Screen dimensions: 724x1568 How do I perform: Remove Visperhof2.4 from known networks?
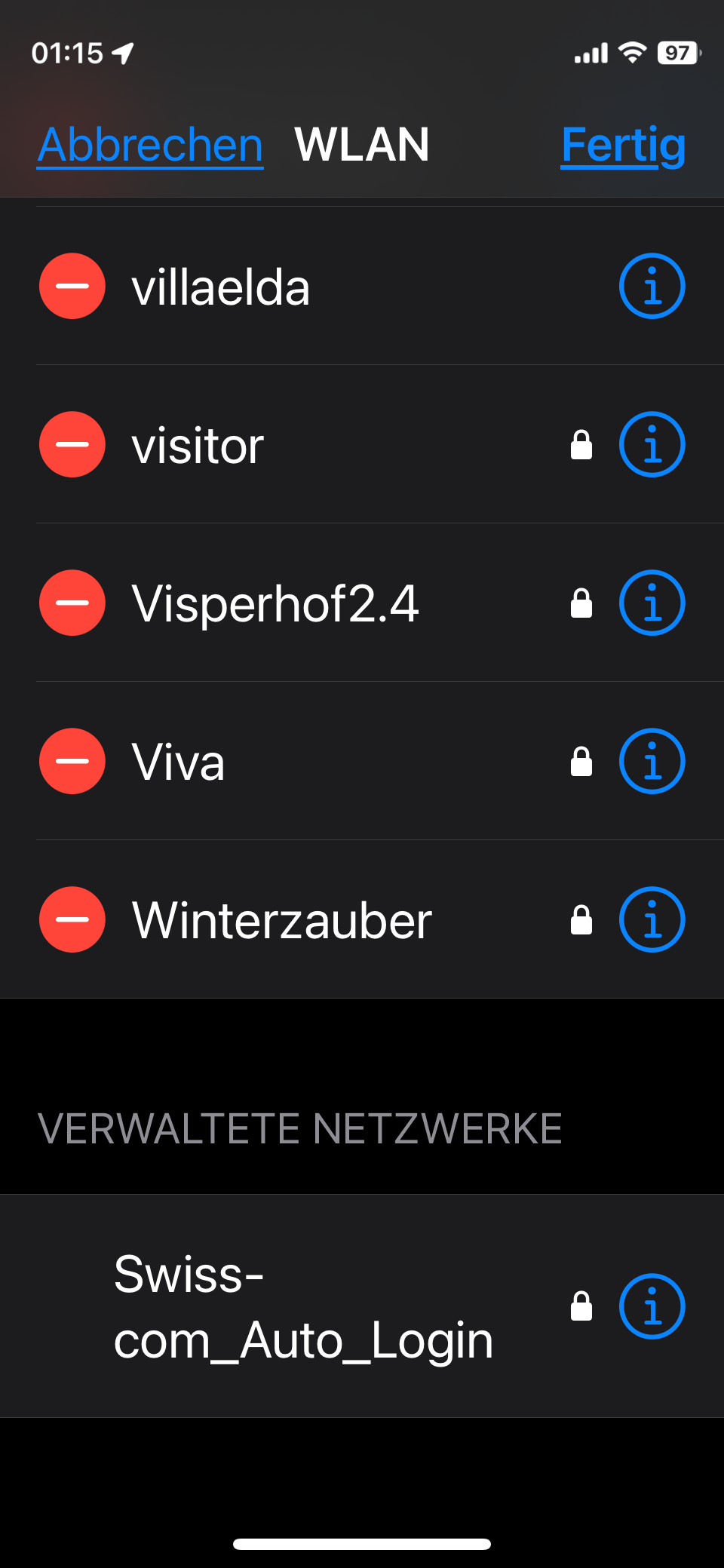pos(72,603)
